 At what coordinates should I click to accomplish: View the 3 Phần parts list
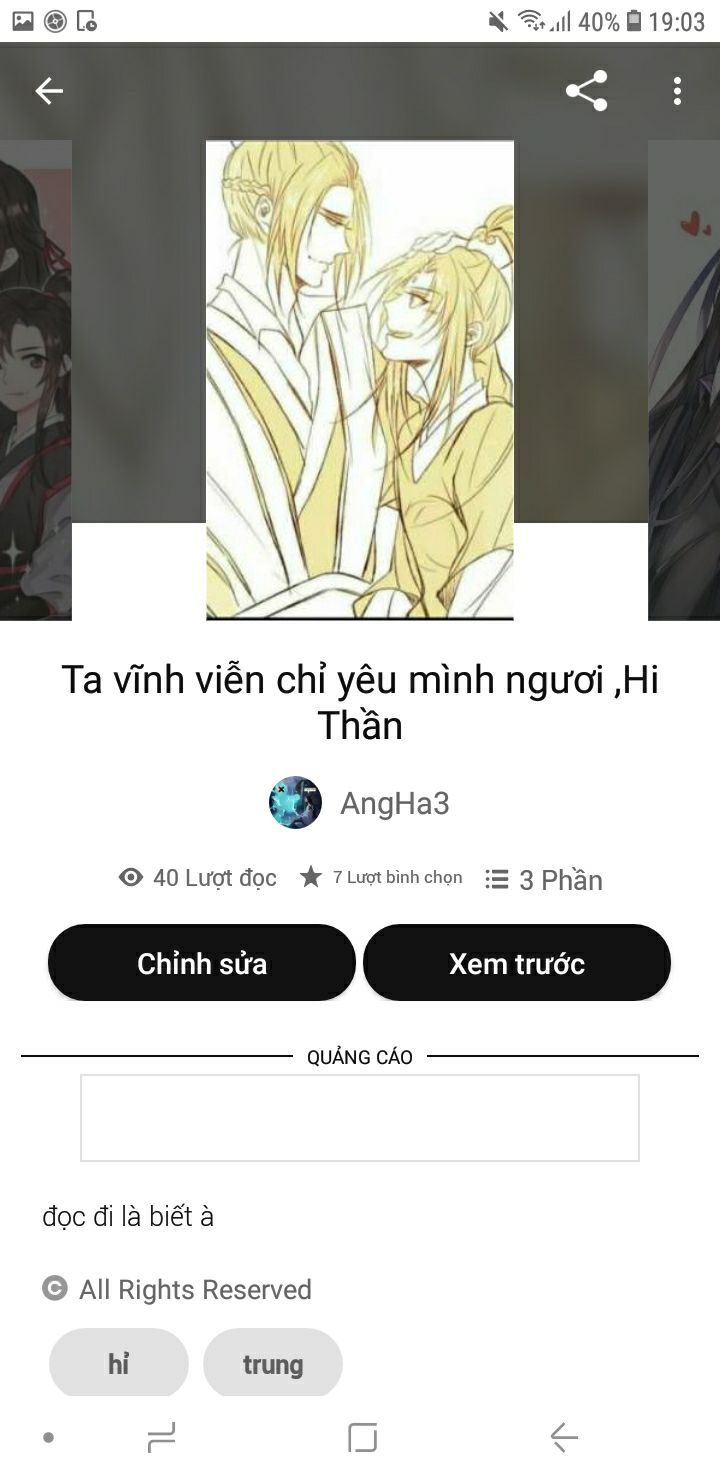point(544,879)
